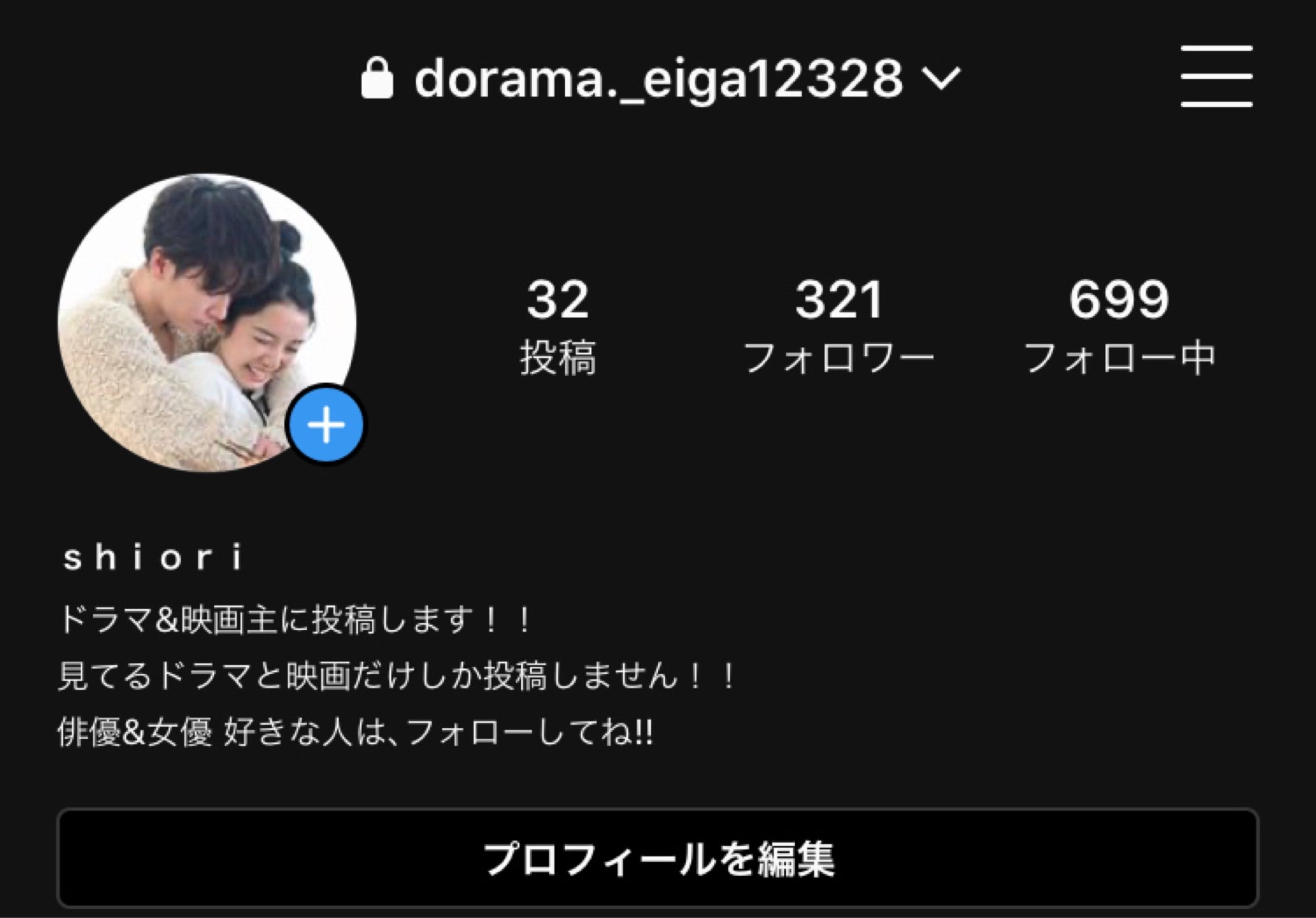View the 32 posts (投稿)
The width and height of the screenshot is (1316, 918).
click(x=557, y=326)
